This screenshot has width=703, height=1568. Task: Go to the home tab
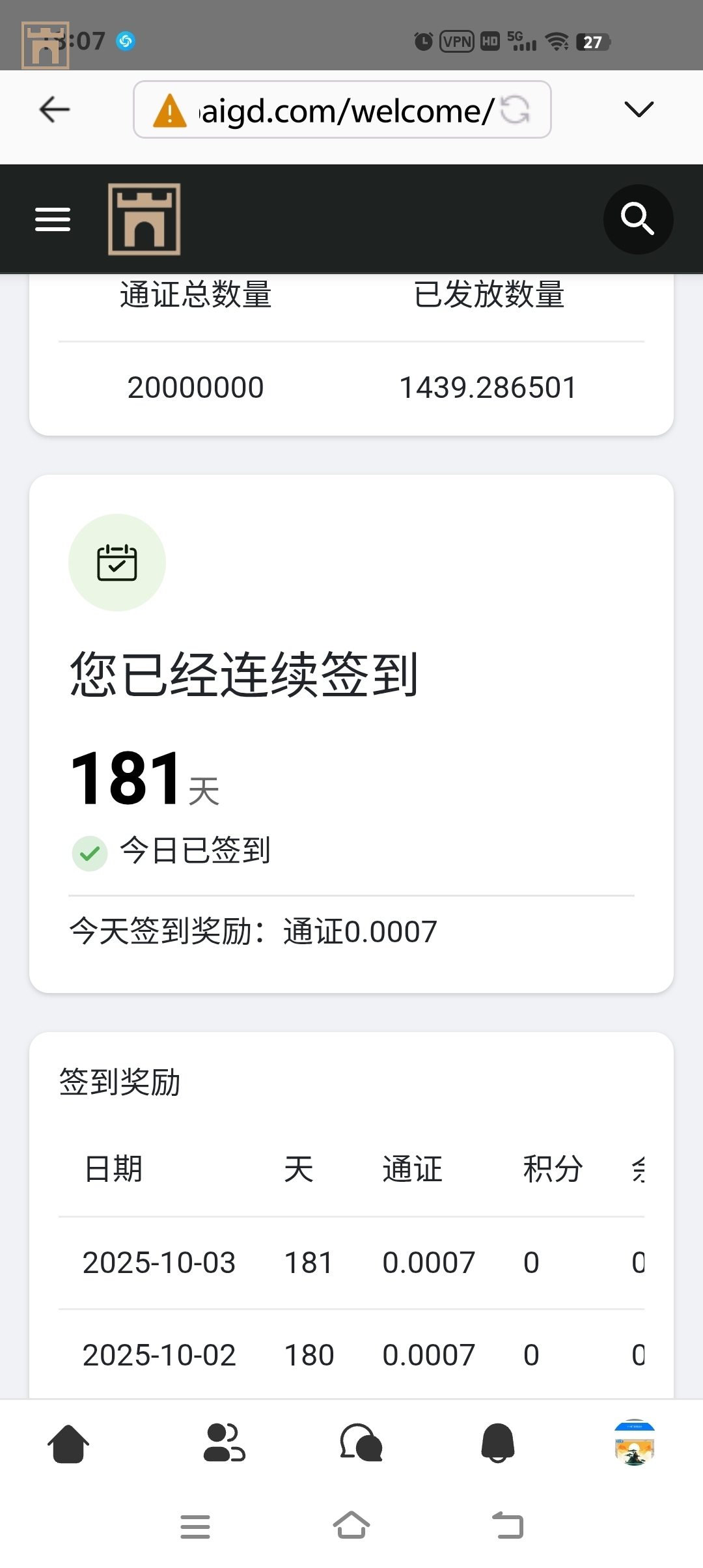[x=68, y=1444]
